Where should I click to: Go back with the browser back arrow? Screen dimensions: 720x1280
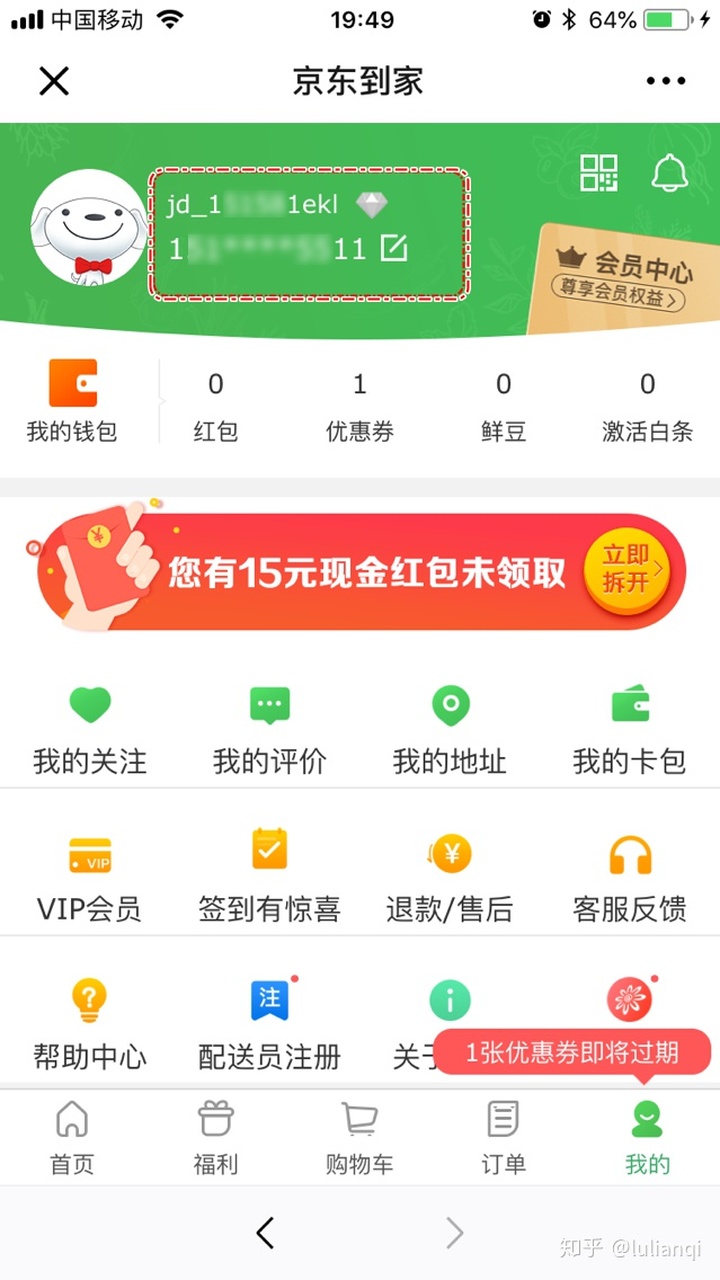click(265, 1233)
